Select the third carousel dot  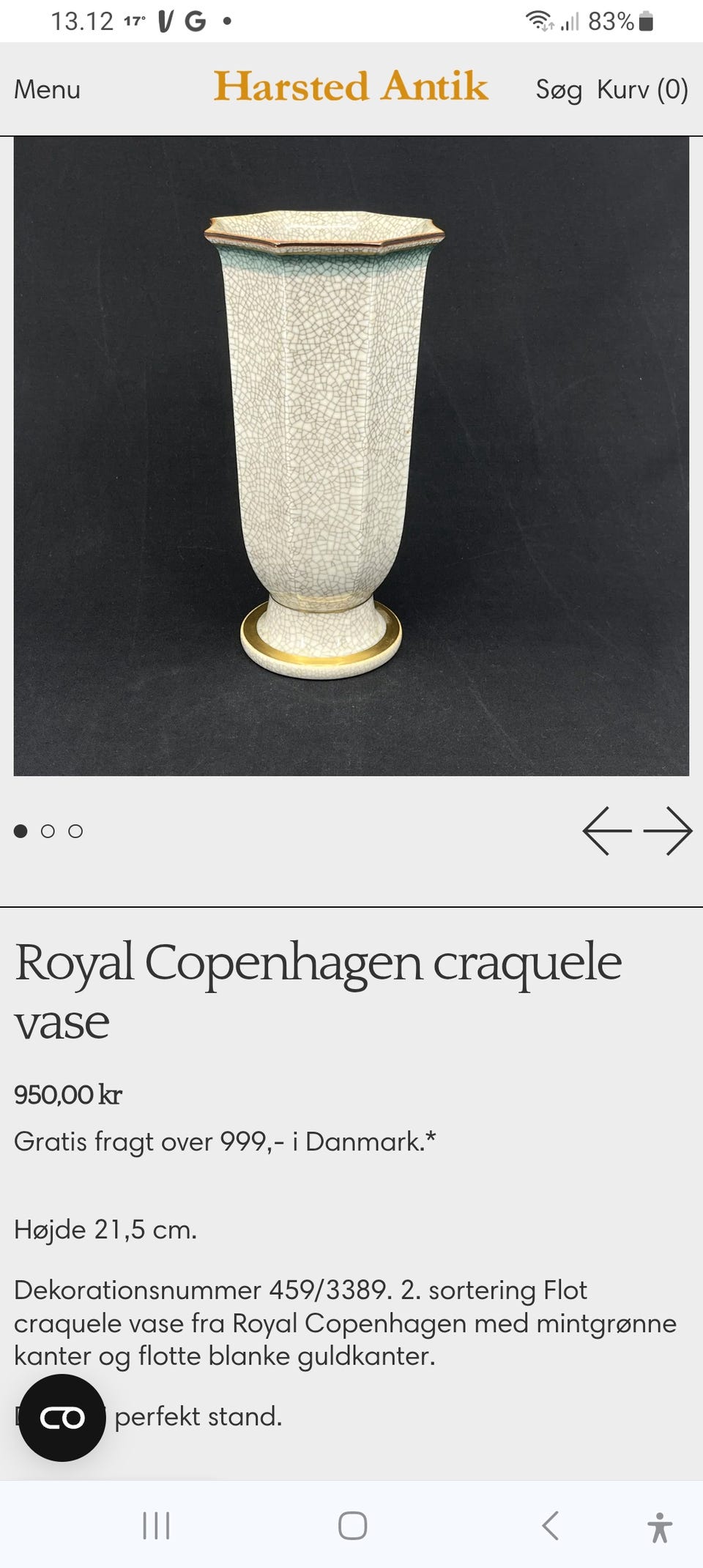(x=76, y=831)
